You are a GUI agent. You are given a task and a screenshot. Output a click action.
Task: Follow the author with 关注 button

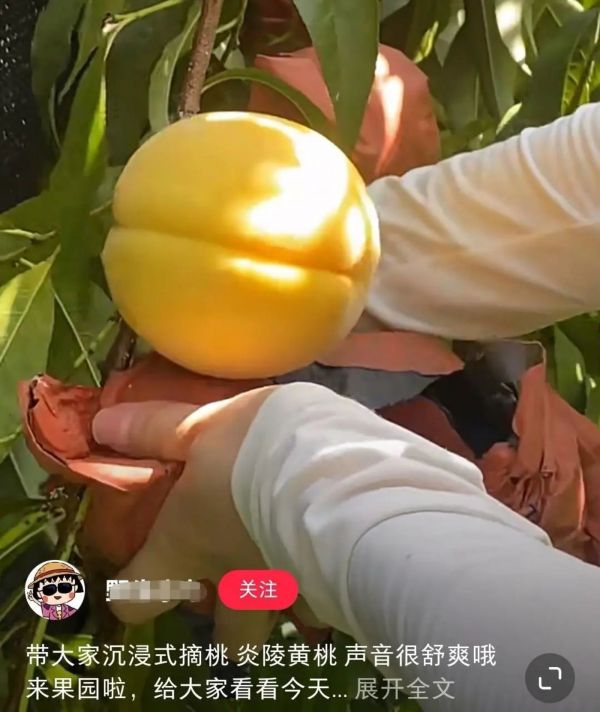click(x=258, y=590)
